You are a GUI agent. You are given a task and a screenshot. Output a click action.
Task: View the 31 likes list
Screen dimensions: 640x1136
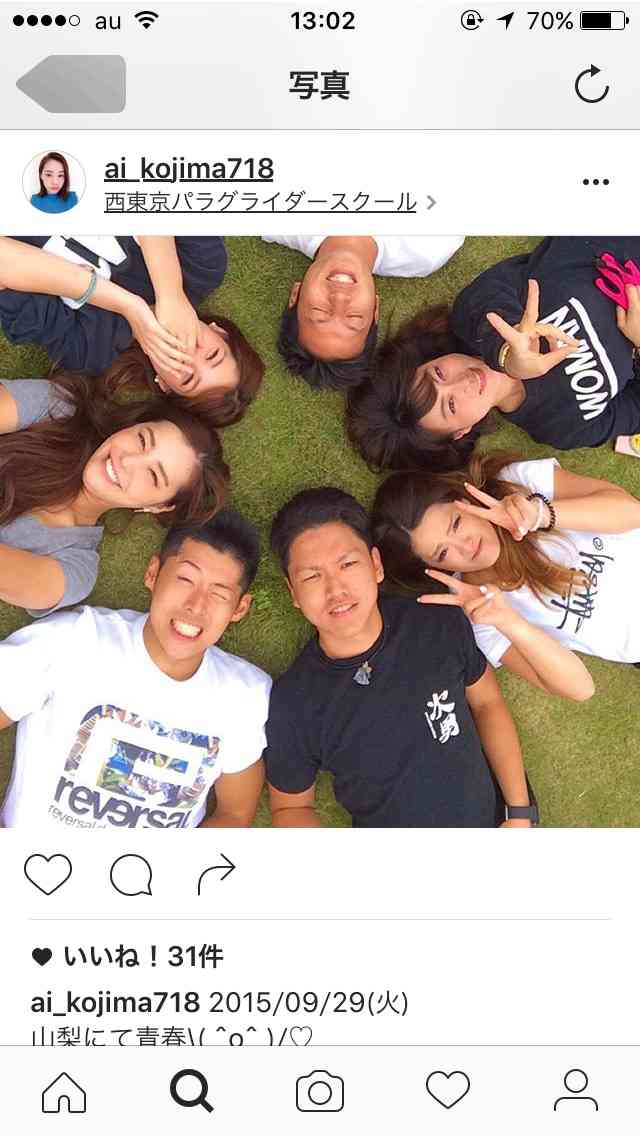[x=128, y=957]
